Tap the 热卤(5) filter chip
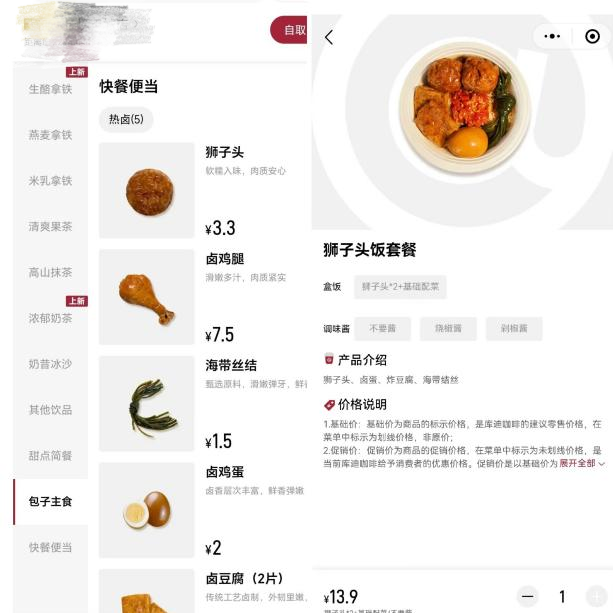 pyautogui.click(x=126, y=120)
